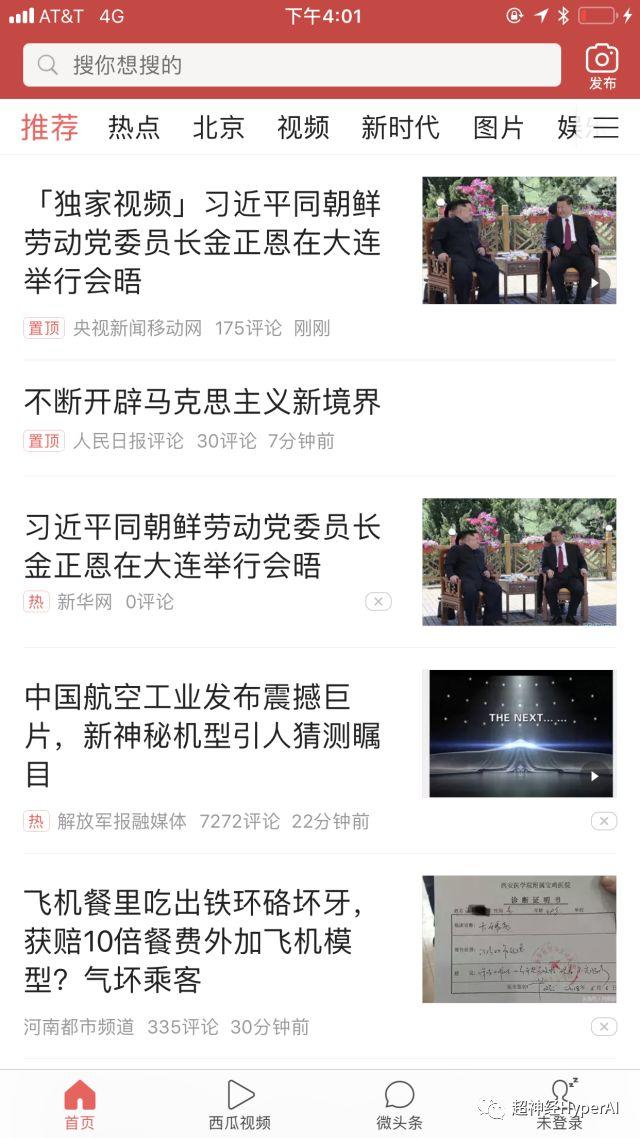Go to the 新时代 channel tab
The width and height of the screenshot is (640, 1138).
400,128
